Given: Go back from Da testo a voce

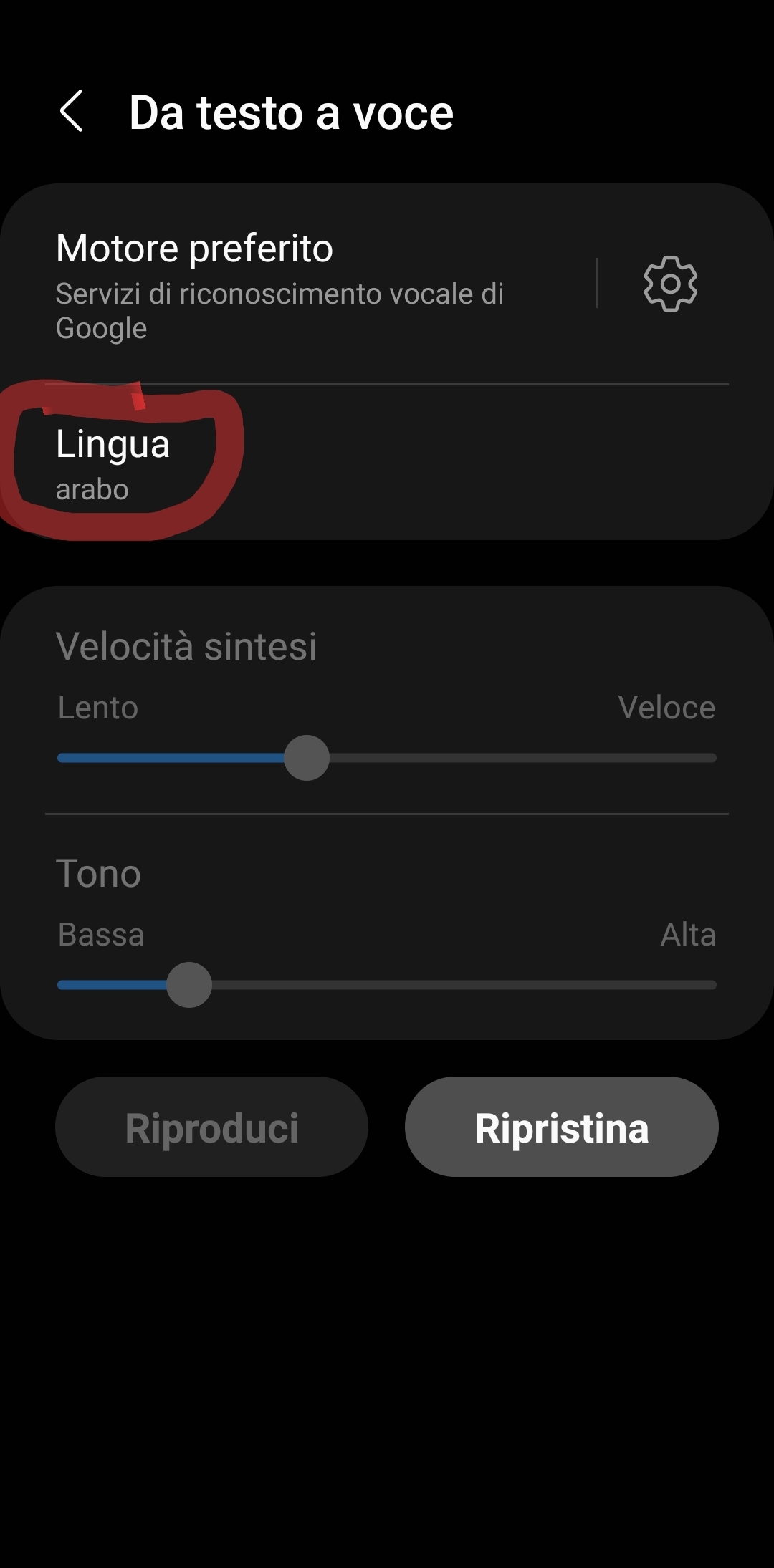Looking at the screenshot, I should pos(72,112).
